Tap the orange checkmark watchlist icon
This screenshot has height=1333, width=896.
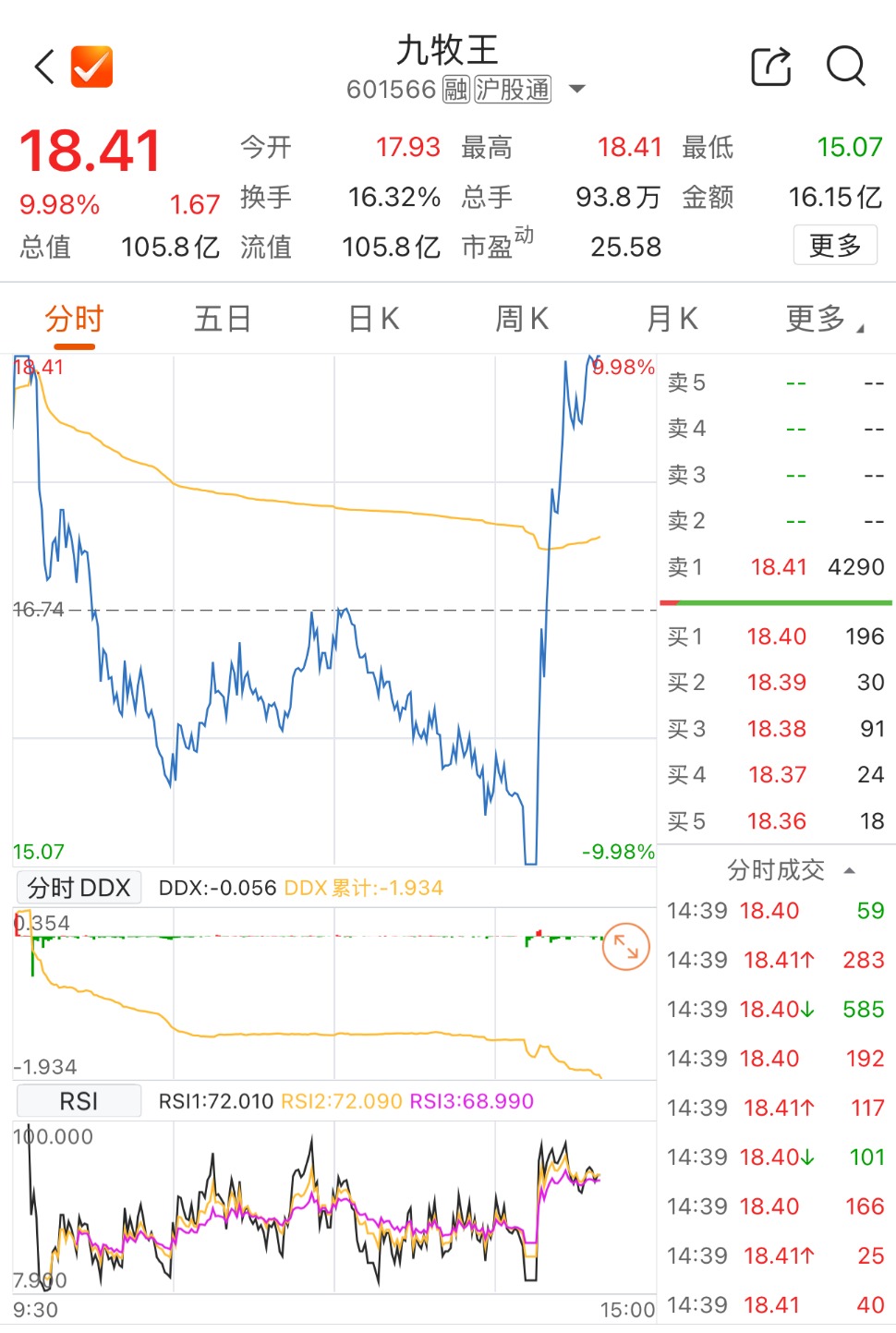coord(91,67)
